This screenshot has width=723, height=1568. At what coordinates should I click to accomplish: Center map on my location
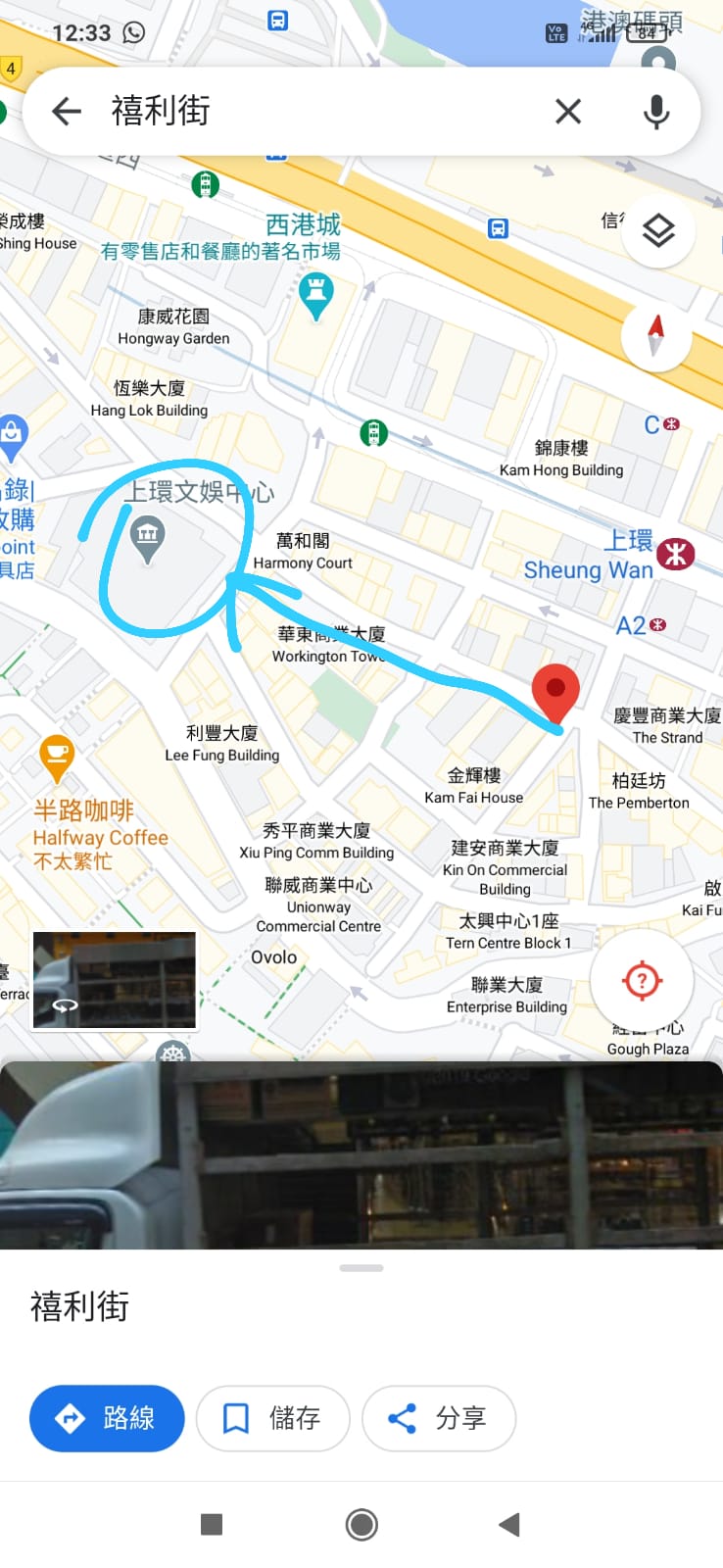coord(642,980)
